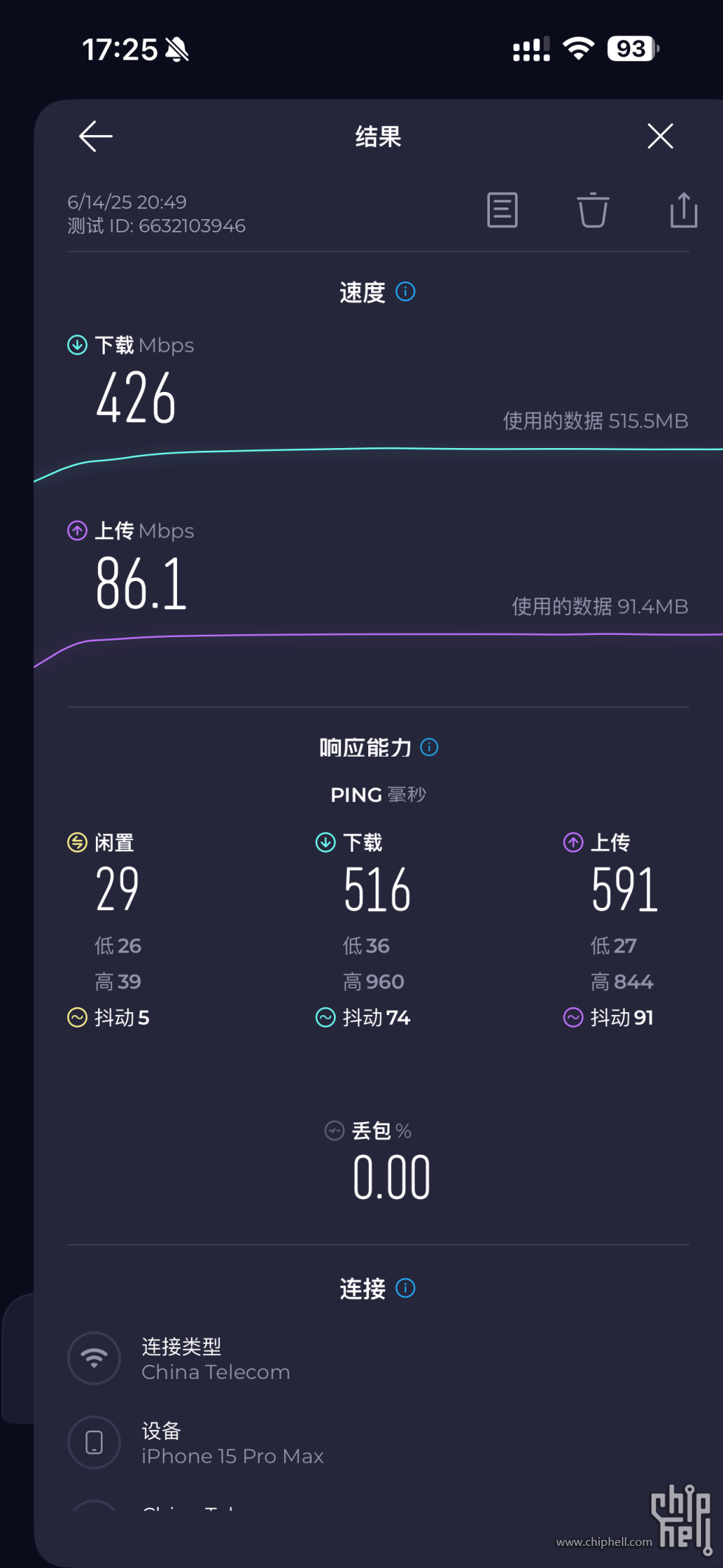This screenshot has width=723, height=1568.
Task: Share this speed test result
Action: coord(683,210)
